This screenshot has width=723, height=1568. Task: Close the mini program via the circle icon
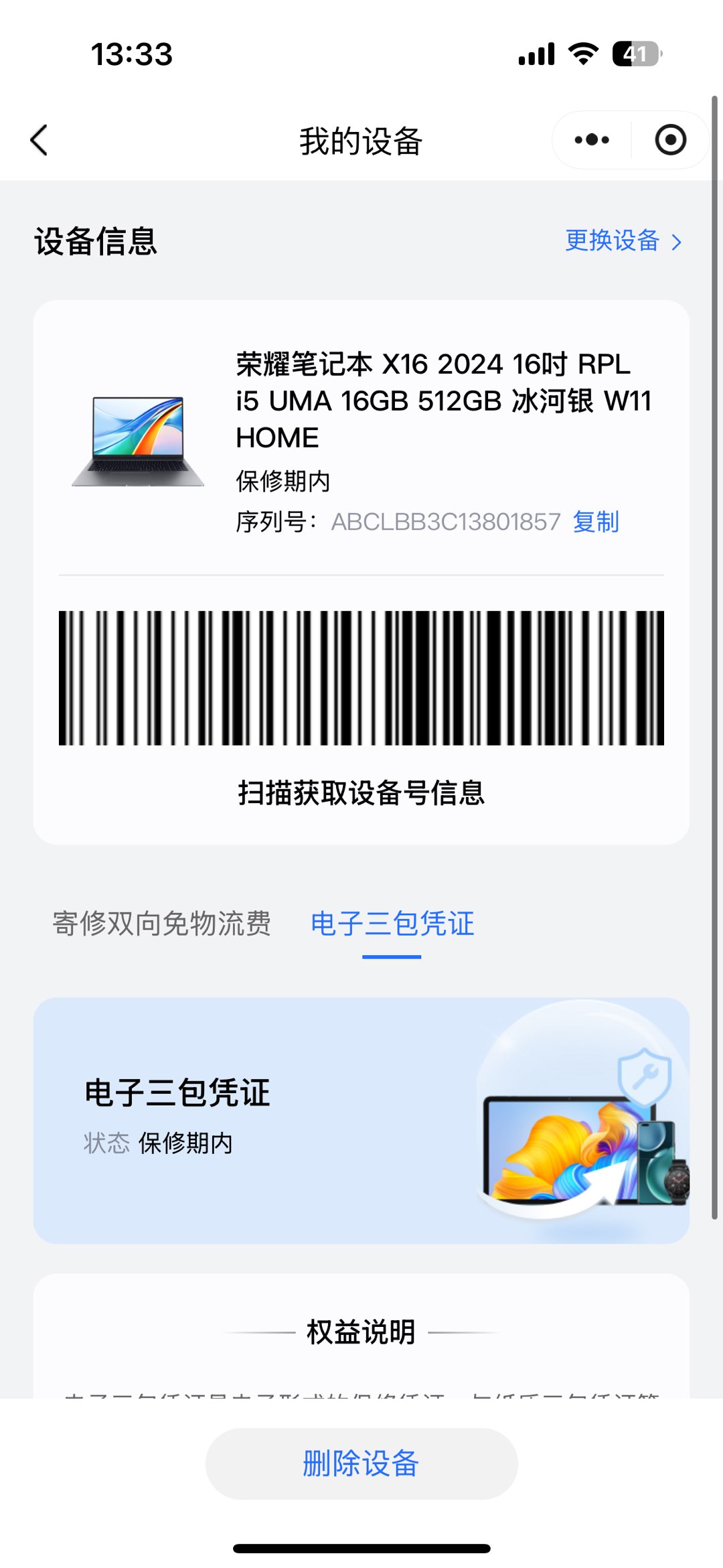click(x=670, y=140)
